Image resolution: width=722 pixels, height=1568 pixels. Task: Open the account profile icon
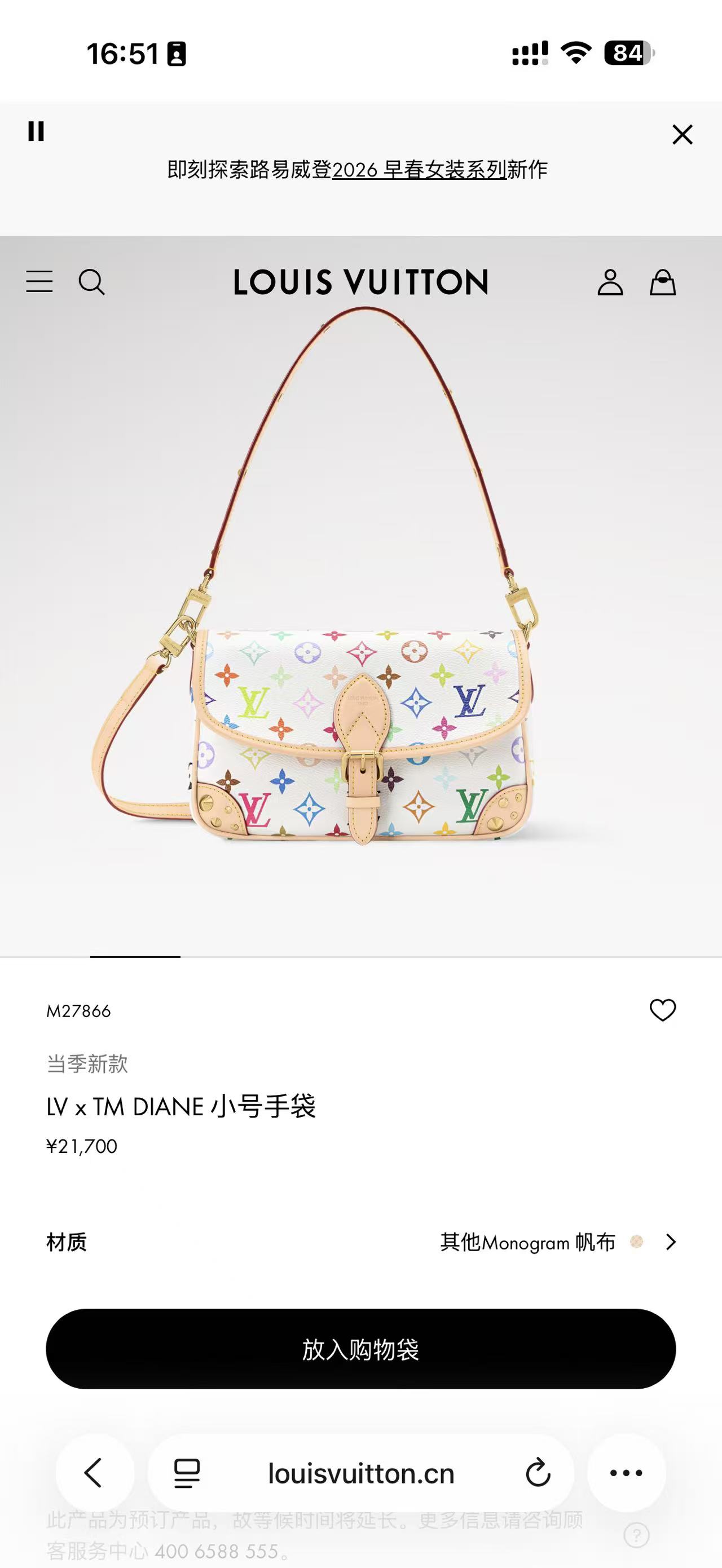tap(611, 282)
